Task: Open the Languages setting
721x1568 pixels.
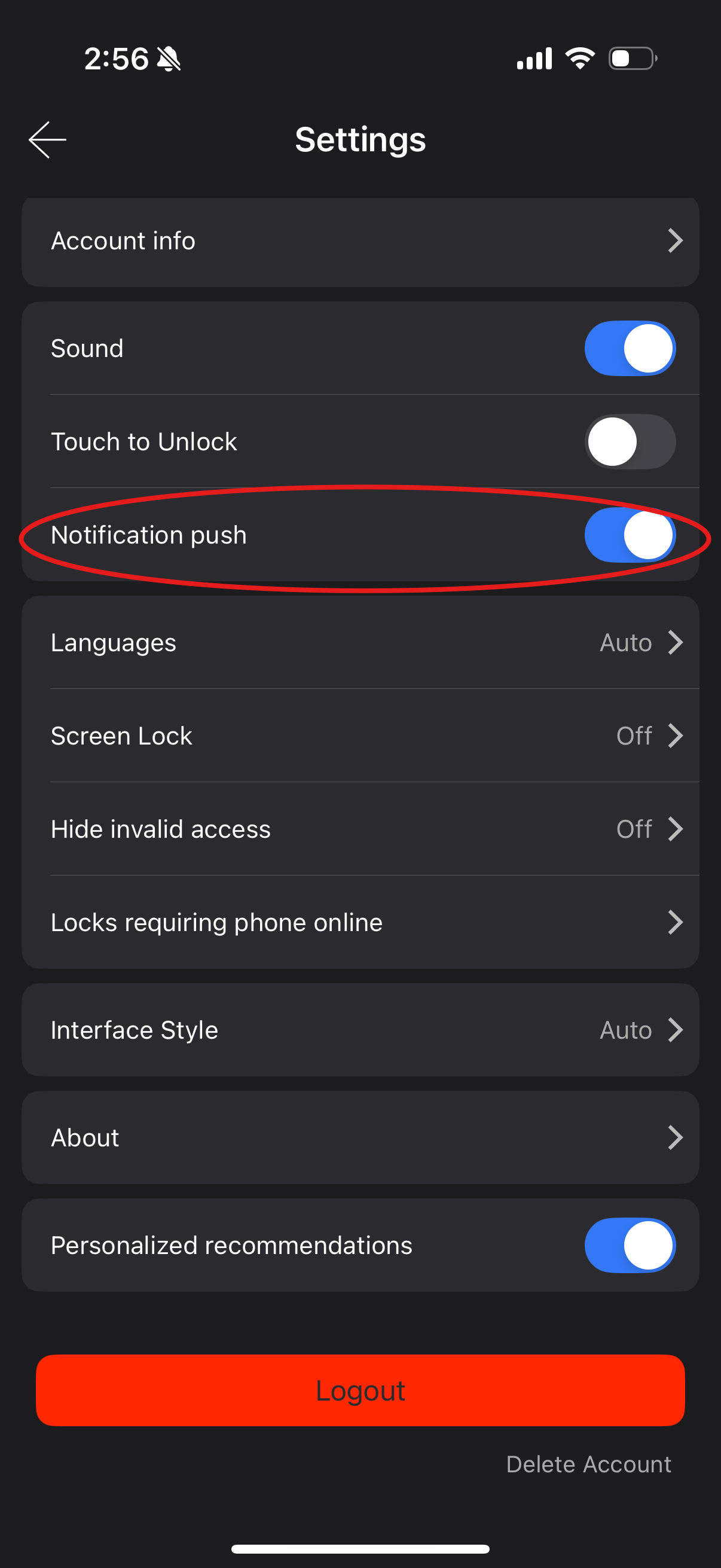Action: point(360,643)
